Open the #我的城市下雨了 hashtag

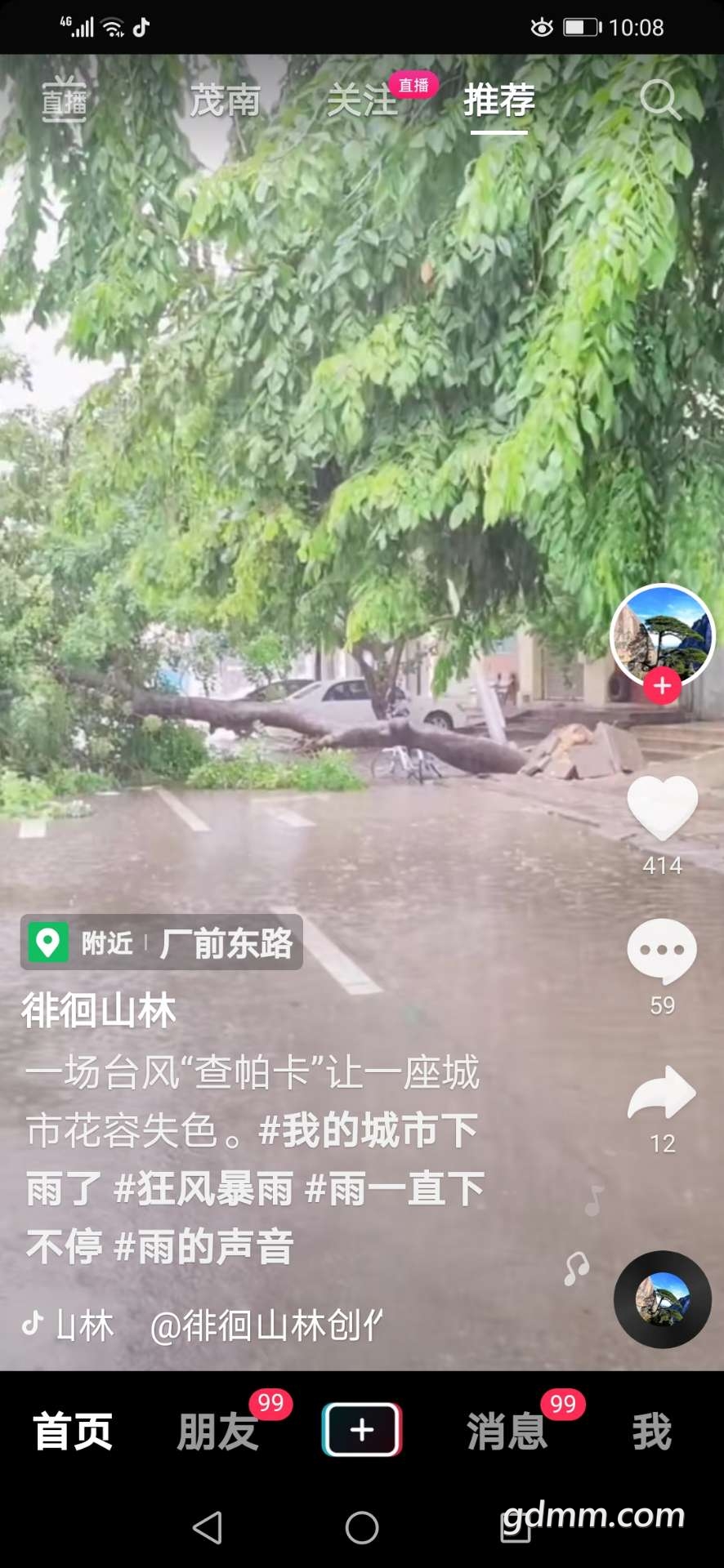(368, 1131)
